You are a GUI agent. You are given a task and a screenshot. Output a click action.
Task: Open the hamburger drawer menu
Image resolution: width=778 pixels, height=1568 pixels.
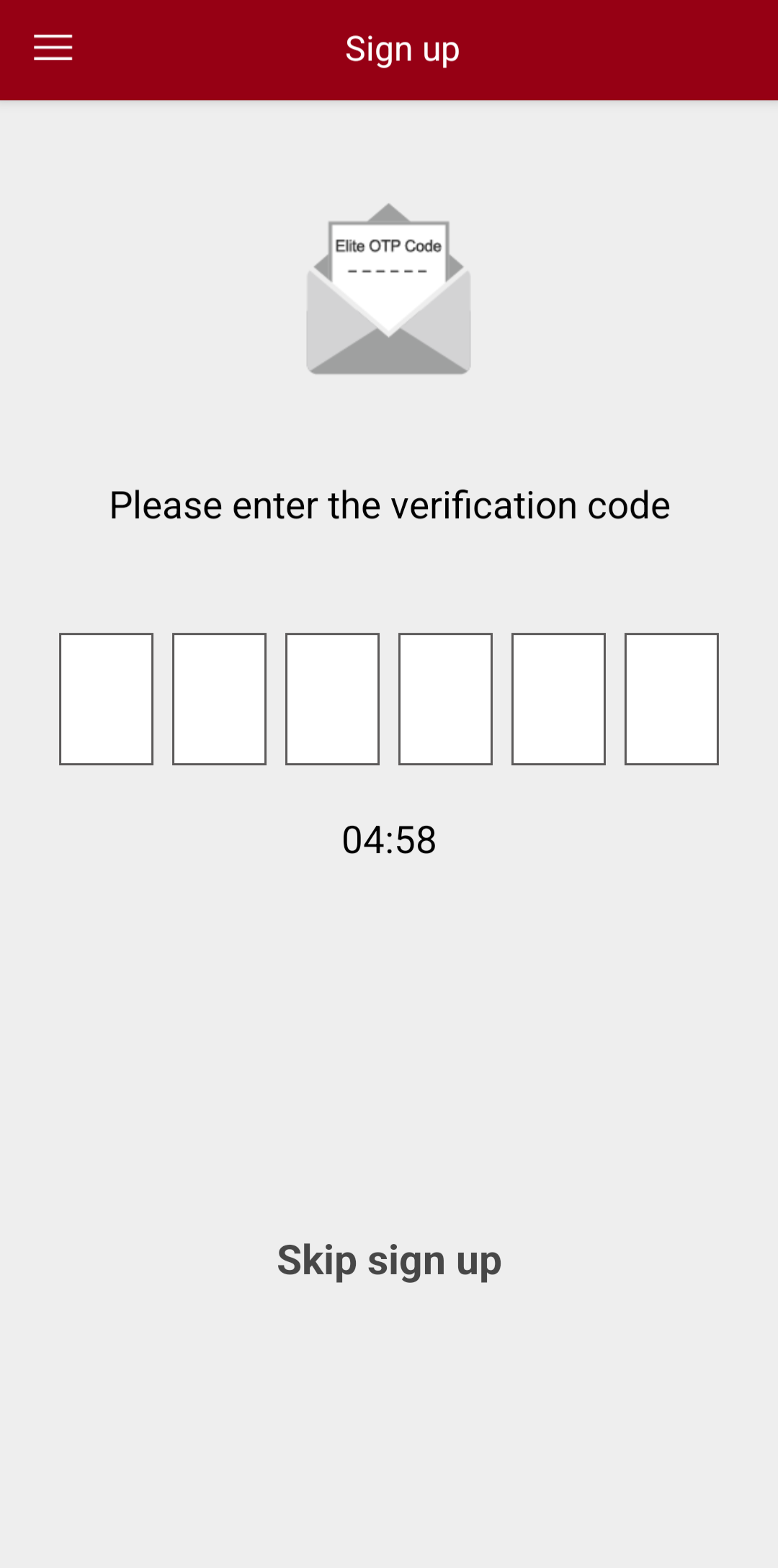pos(53,48)
